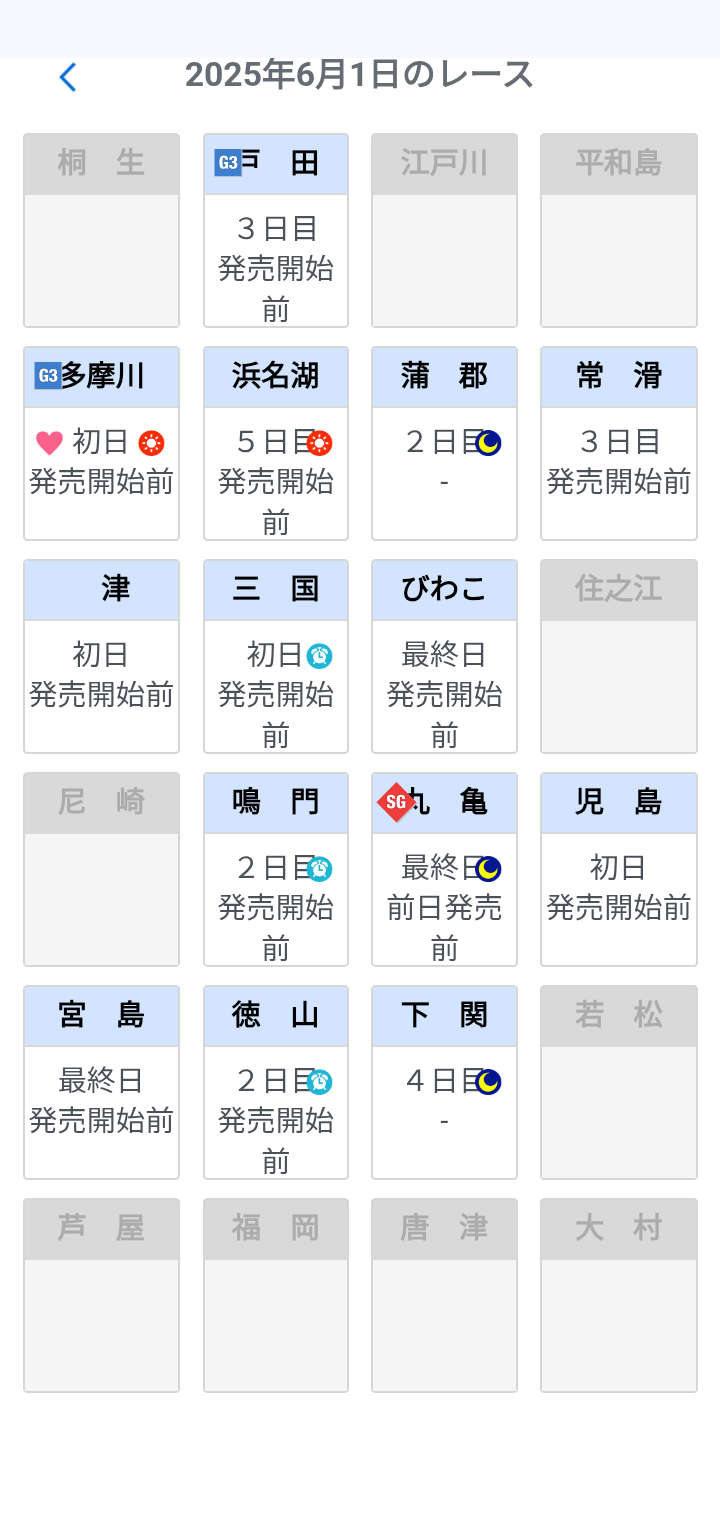
Task: Open the 鳴門 race venue card
Action: [x=276, y=870]
